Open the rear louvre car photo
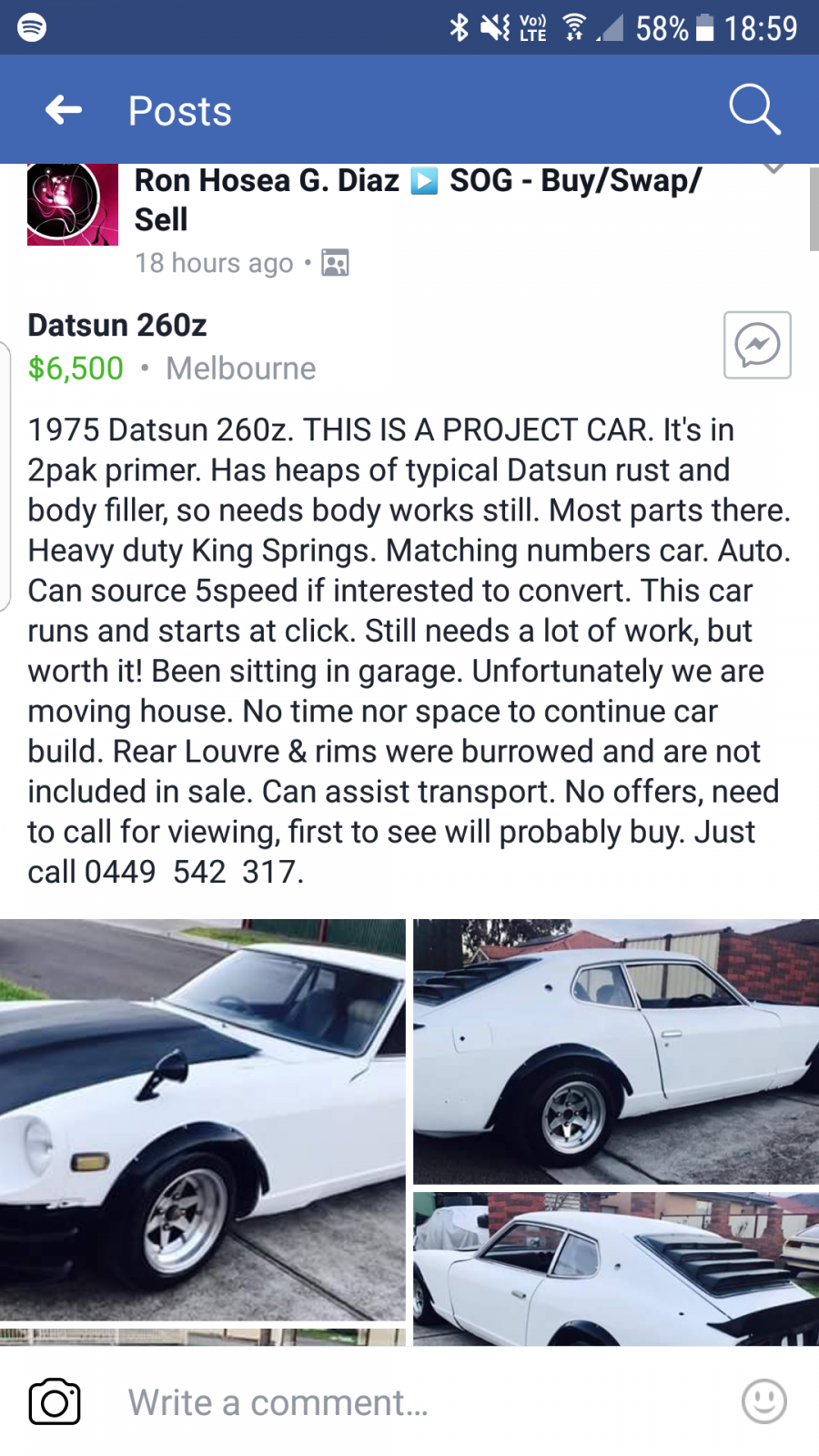The height and width of the screenshot is (1456, 819). pyautogui.click(x=616, y=1269)
